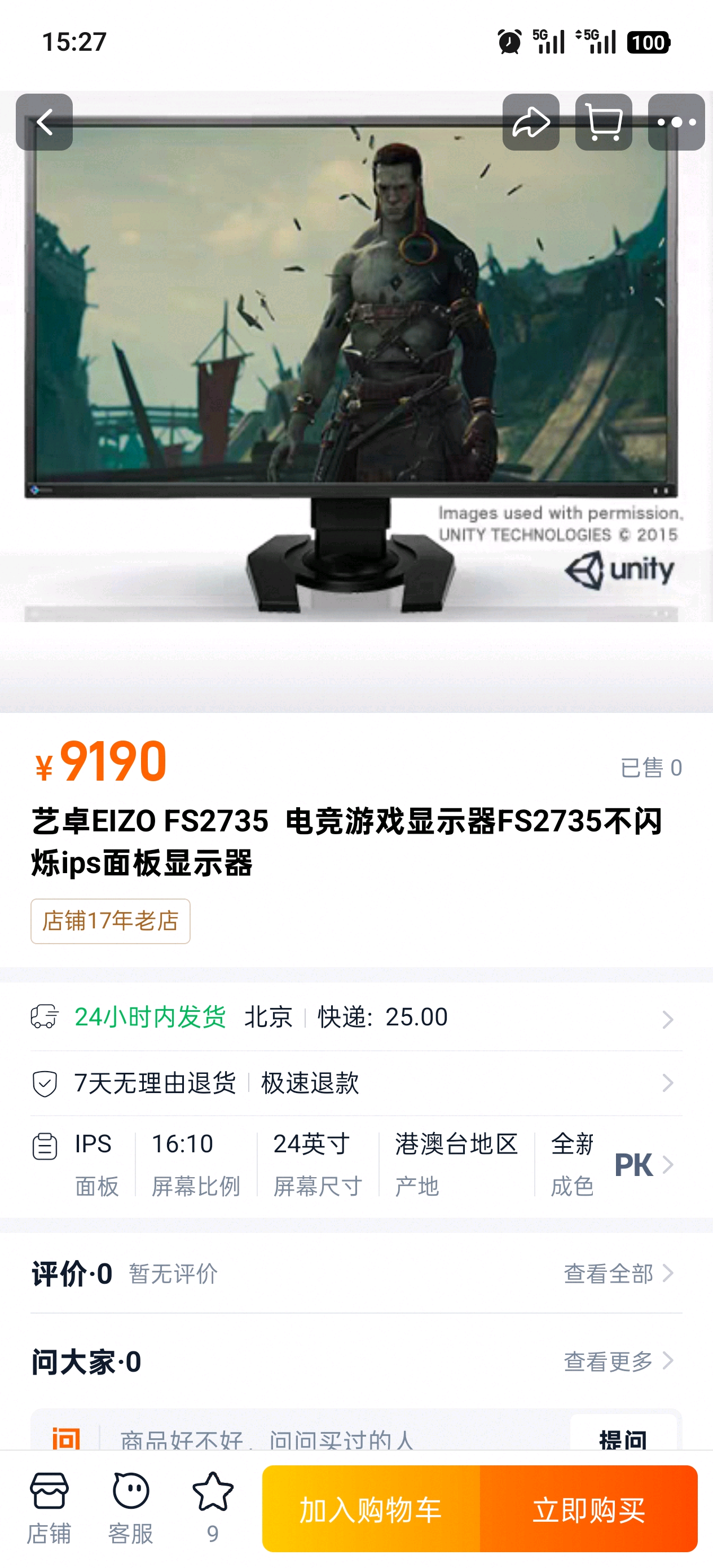Image resolution: width=713 pixels, height=1568 pixels.
Task: Visit the seller's 店铺 page
Action: 49,1508
